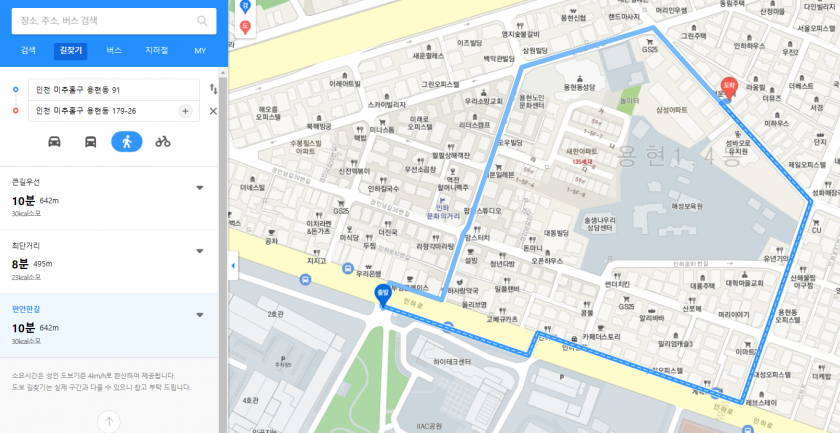The image size is (840, 433).
Task: Edit the destination address 용현동 179-26
Action: (x=102, y=109)
